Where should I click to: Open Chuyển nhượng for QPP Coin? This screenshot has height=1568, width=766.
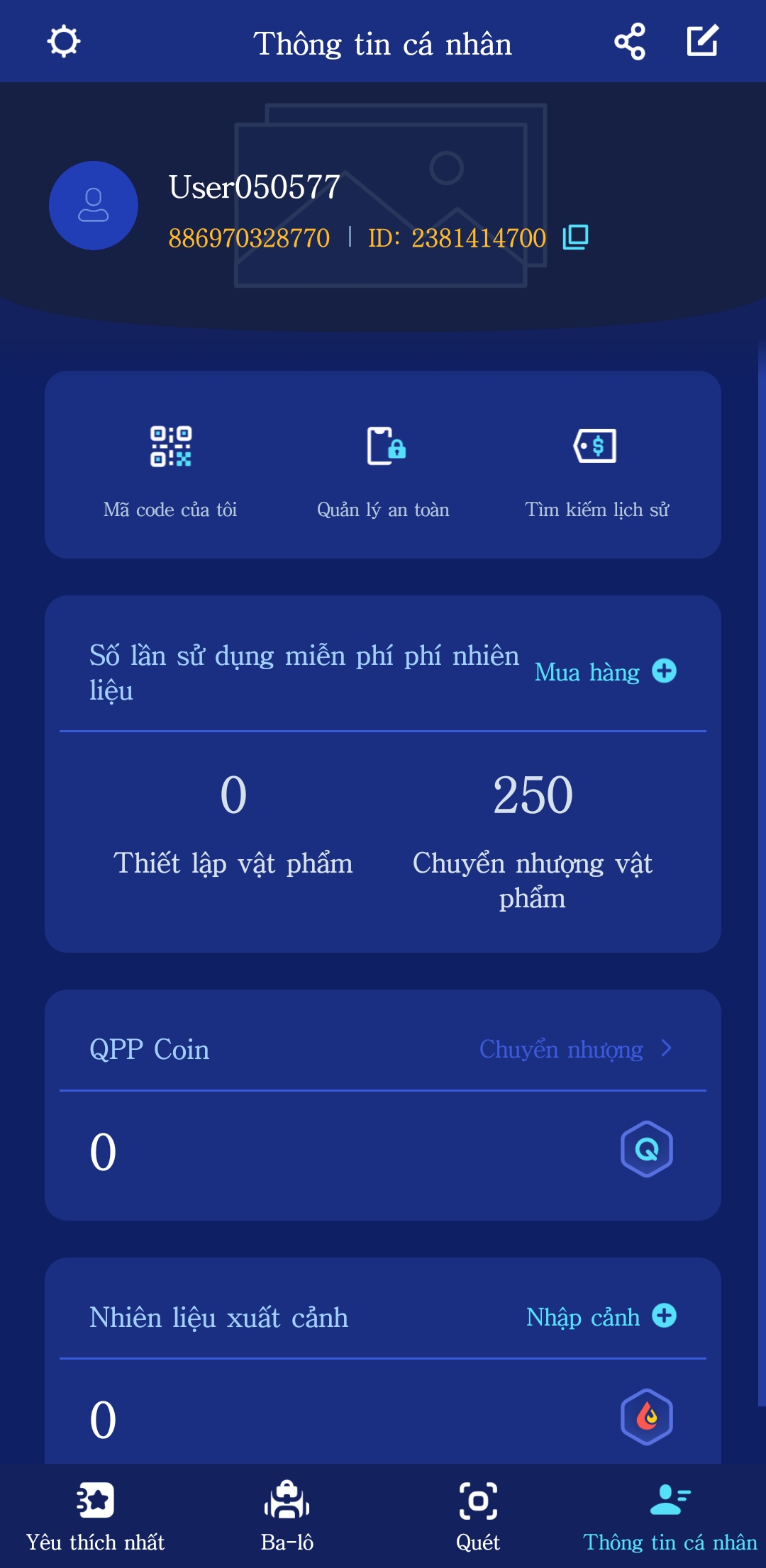click(x=574, y=1049)
